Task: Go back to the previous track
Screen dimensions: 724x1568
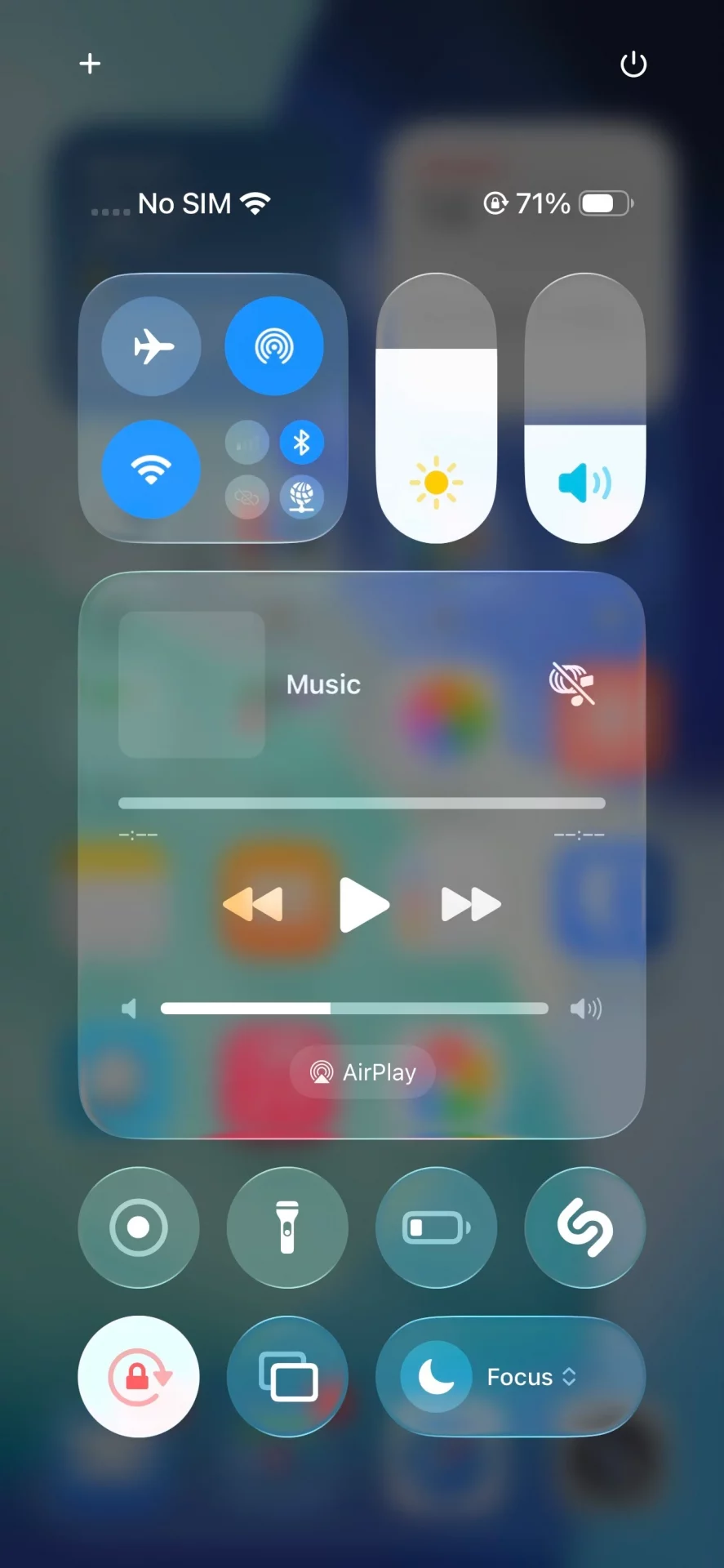Action: [x=253, y=905]
